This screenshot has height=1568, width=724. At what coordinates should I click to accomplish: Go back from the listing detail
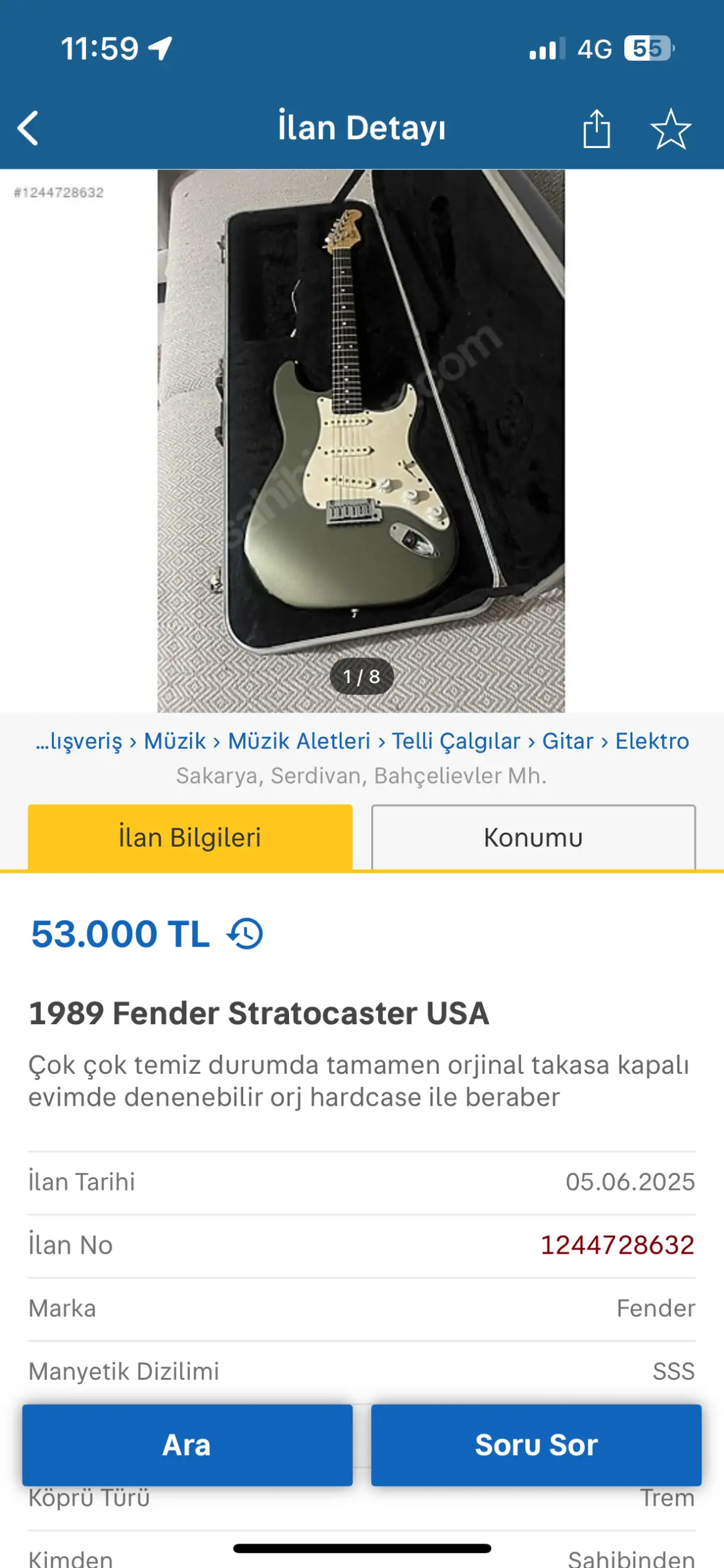pyautogui.click(x=28, y=129)
